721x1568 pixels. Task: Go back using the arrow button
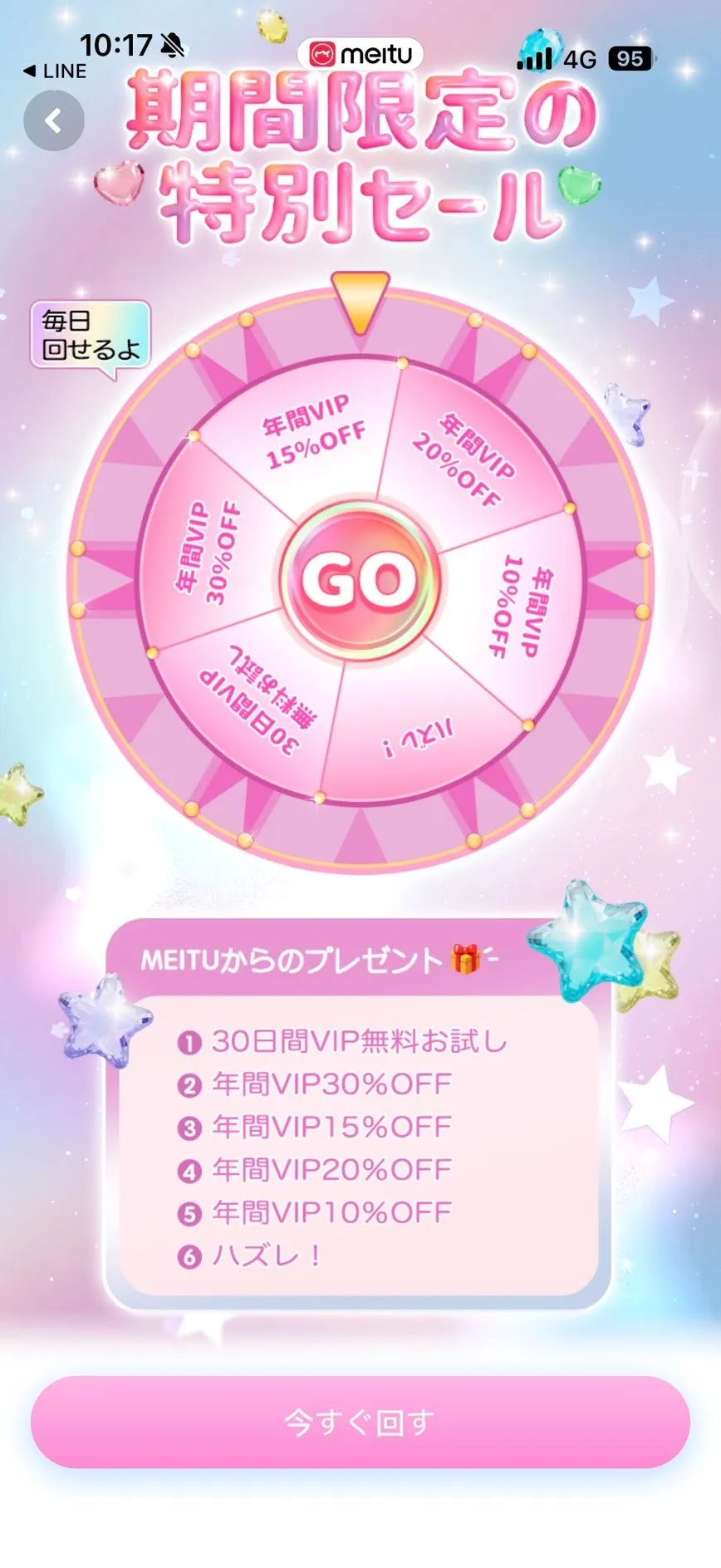(54, 121)
